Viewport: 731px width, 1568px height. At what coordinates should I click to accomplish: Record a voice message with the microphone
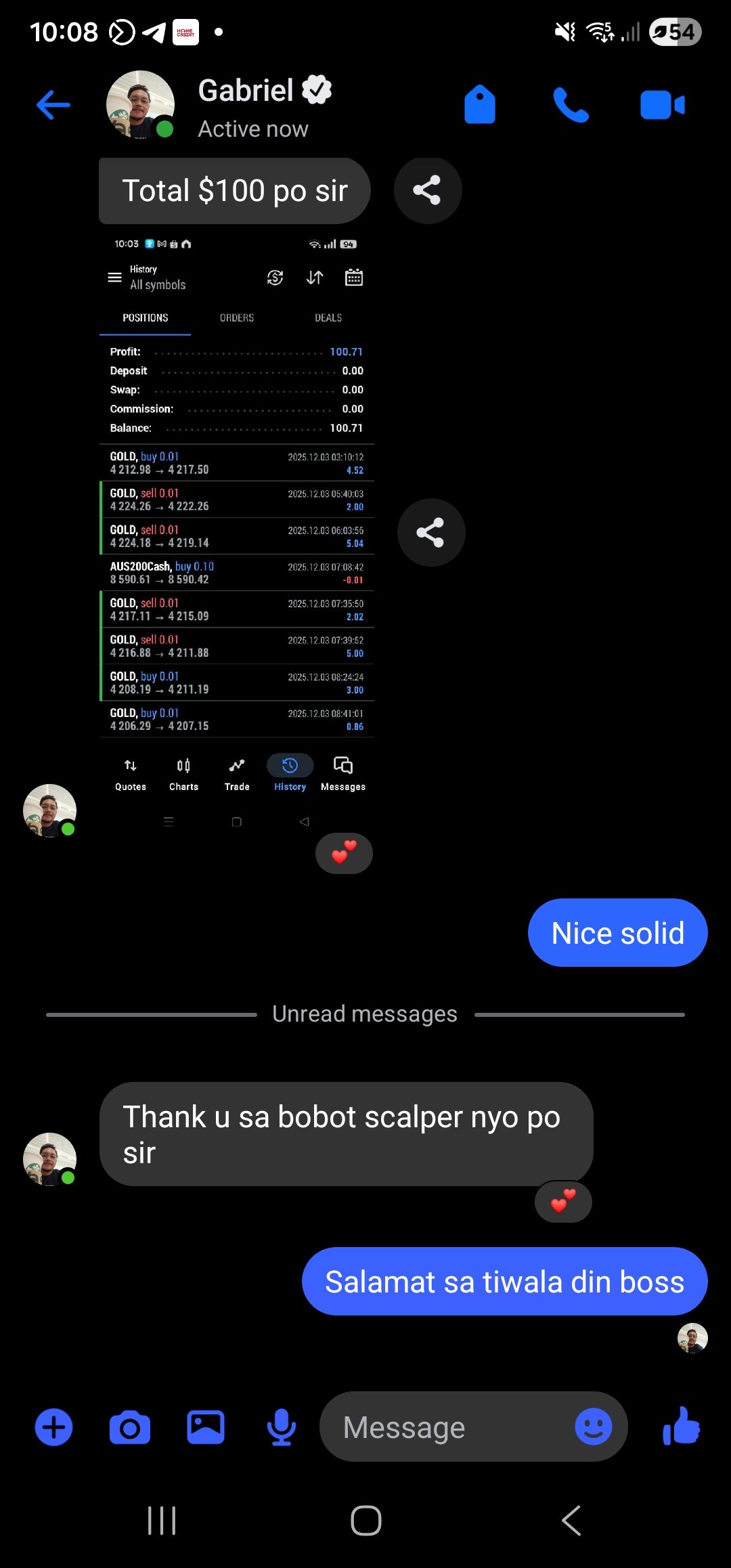click(282, 1427)
